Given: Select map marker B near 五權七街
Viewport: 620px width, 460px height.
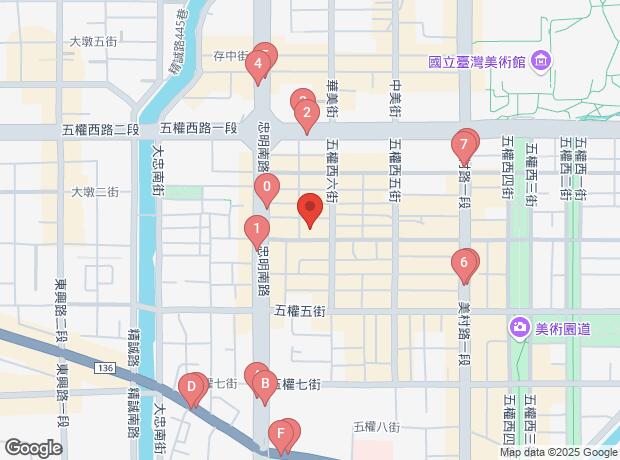Looking at the screenshot, I should pyautogui.click(x=264, y=382).
